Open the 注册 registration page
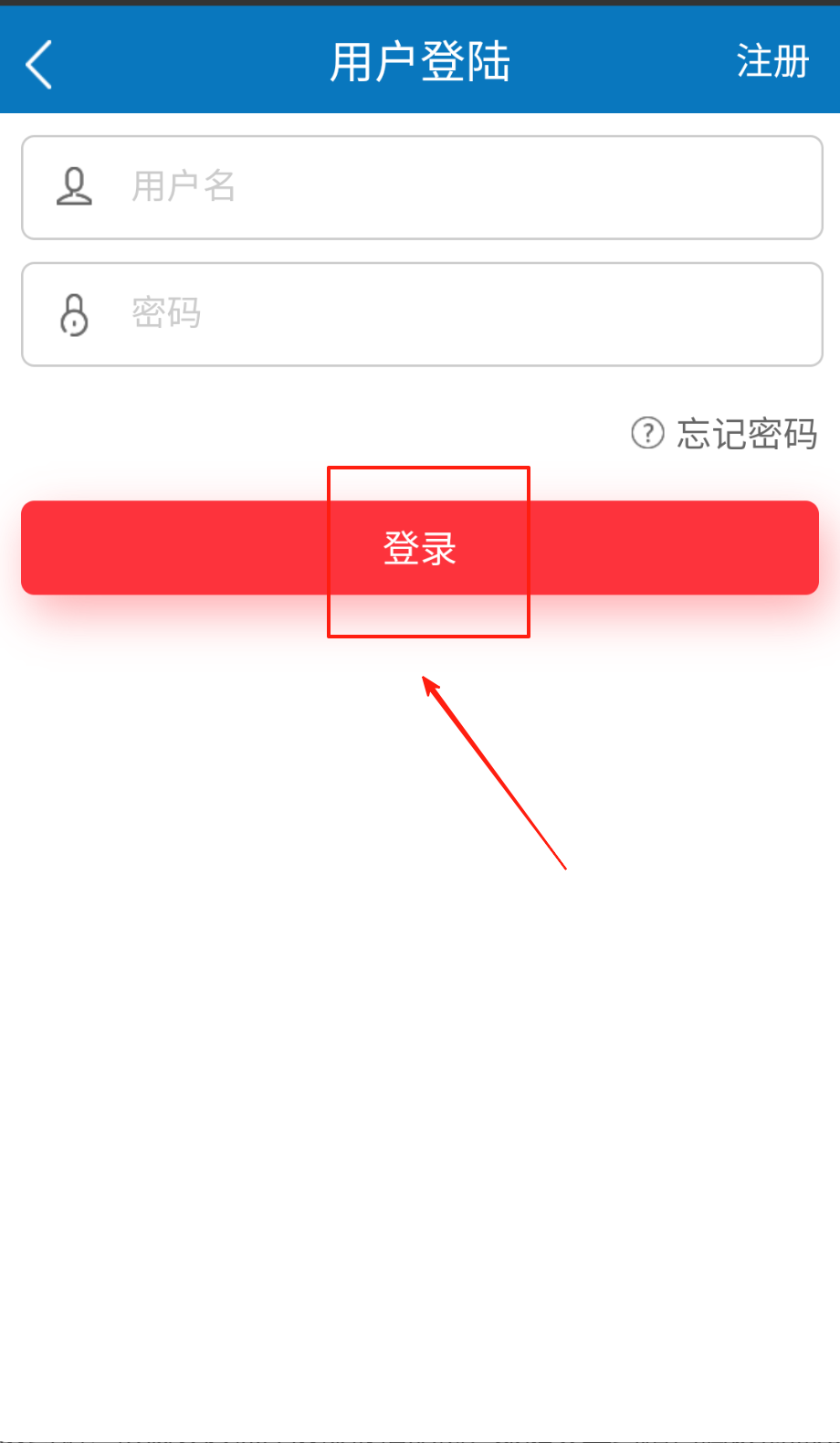The height and width of the screenshot is (1443, 840). click(x=772, y=62)
